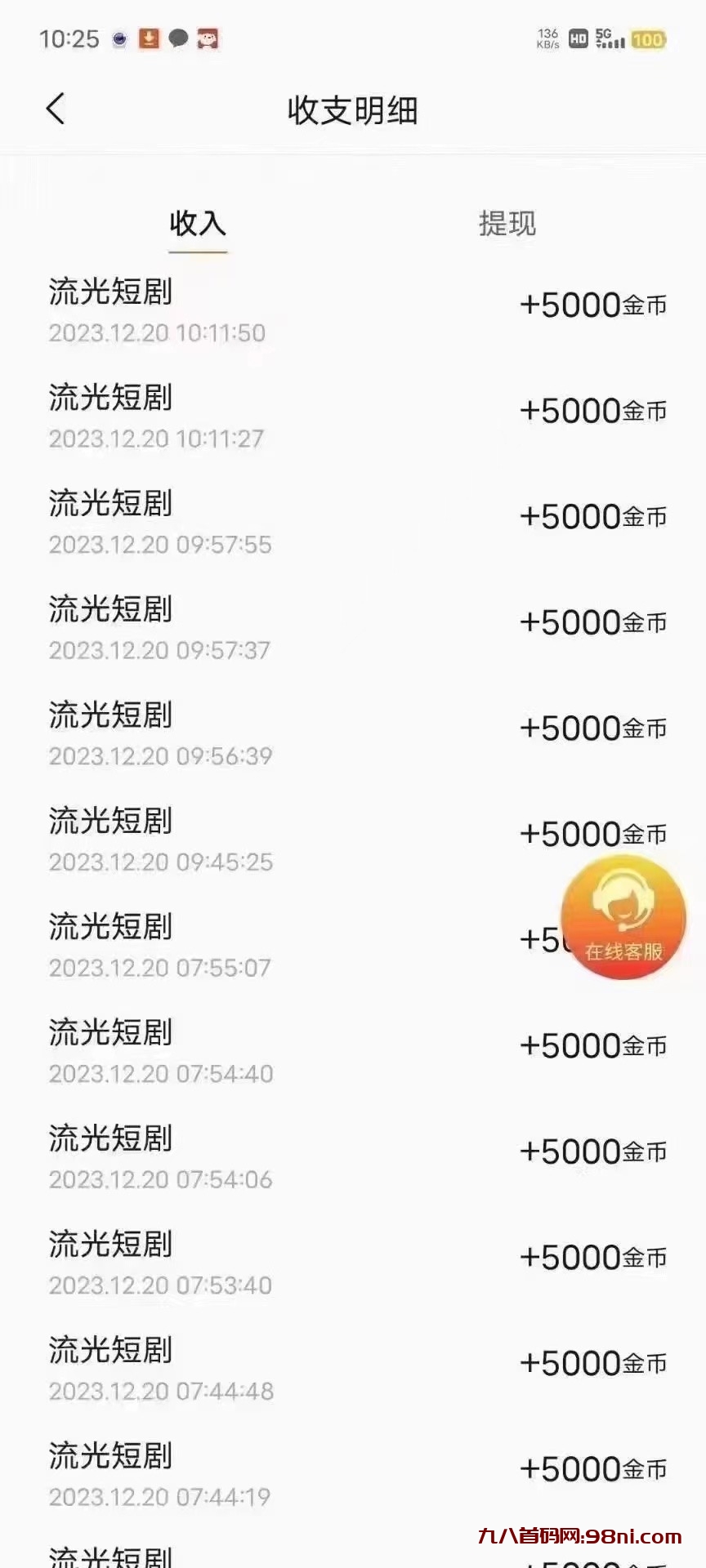Tap the 100 battery indicator
706x1568 pixels.
(x=648, y=38)
